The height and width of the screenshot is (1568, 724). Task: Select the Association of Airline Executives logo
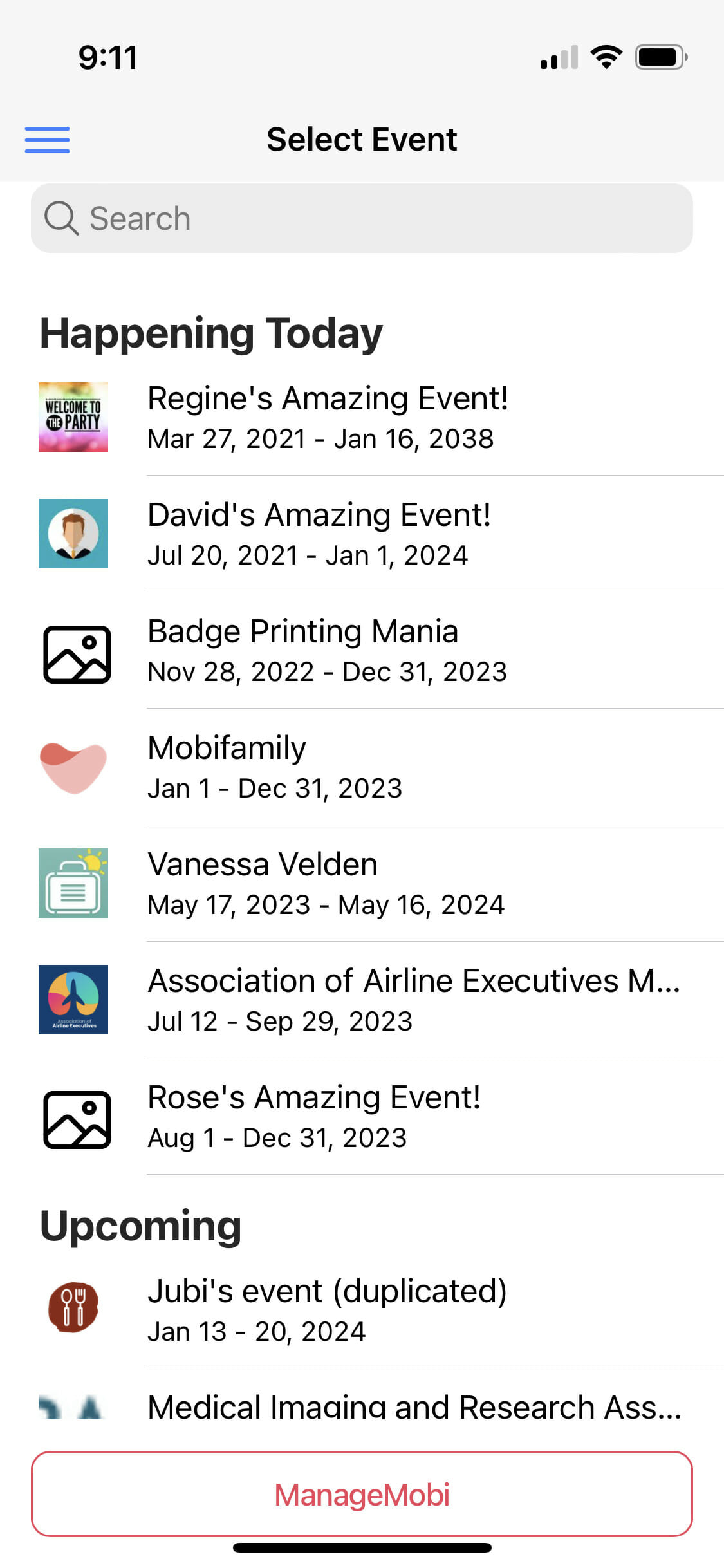pyautogui.click(x=73, y=1001)
